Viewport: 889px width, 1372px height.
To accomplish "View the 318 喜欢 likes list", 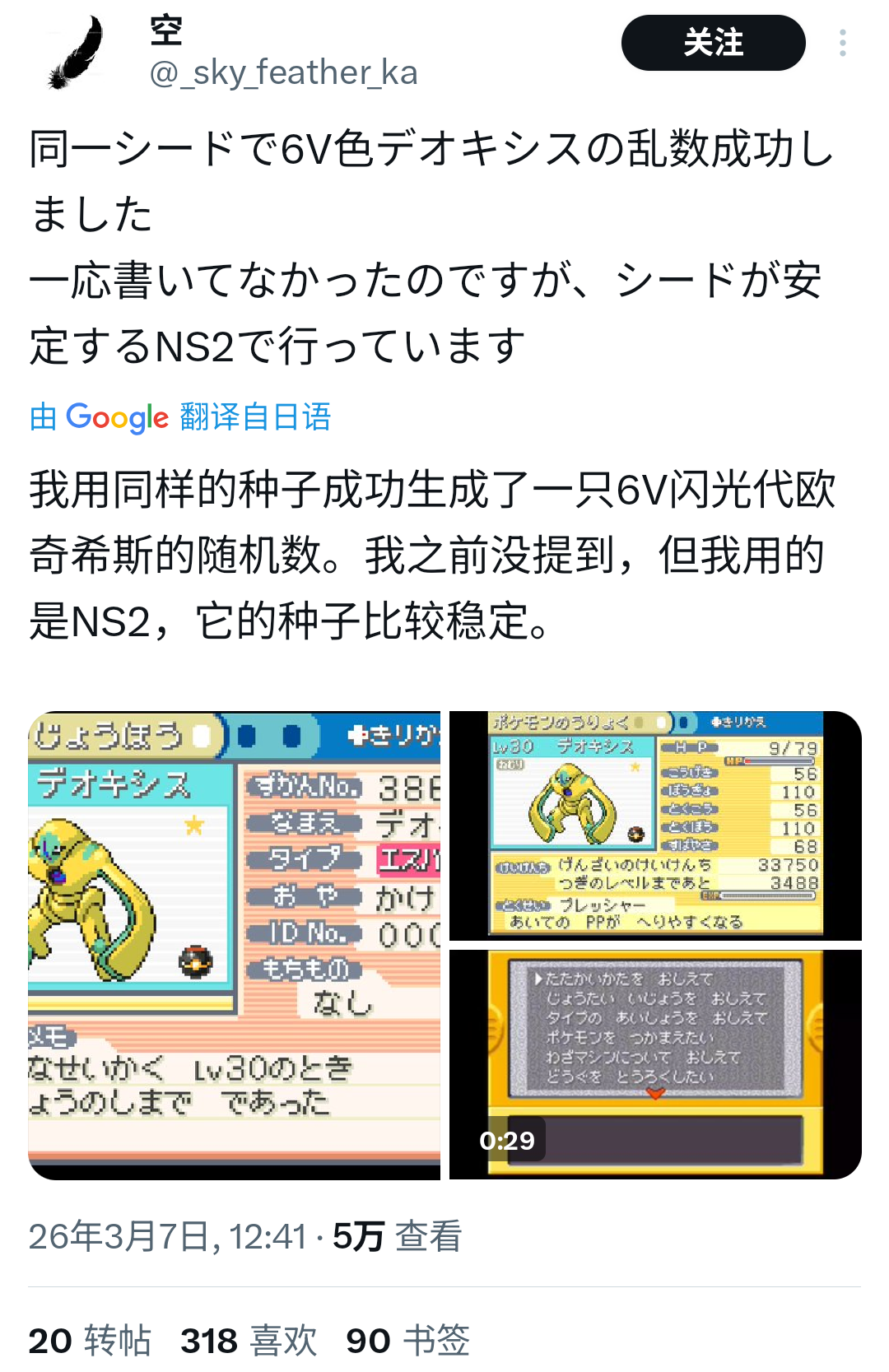I will pos(249,1340).
